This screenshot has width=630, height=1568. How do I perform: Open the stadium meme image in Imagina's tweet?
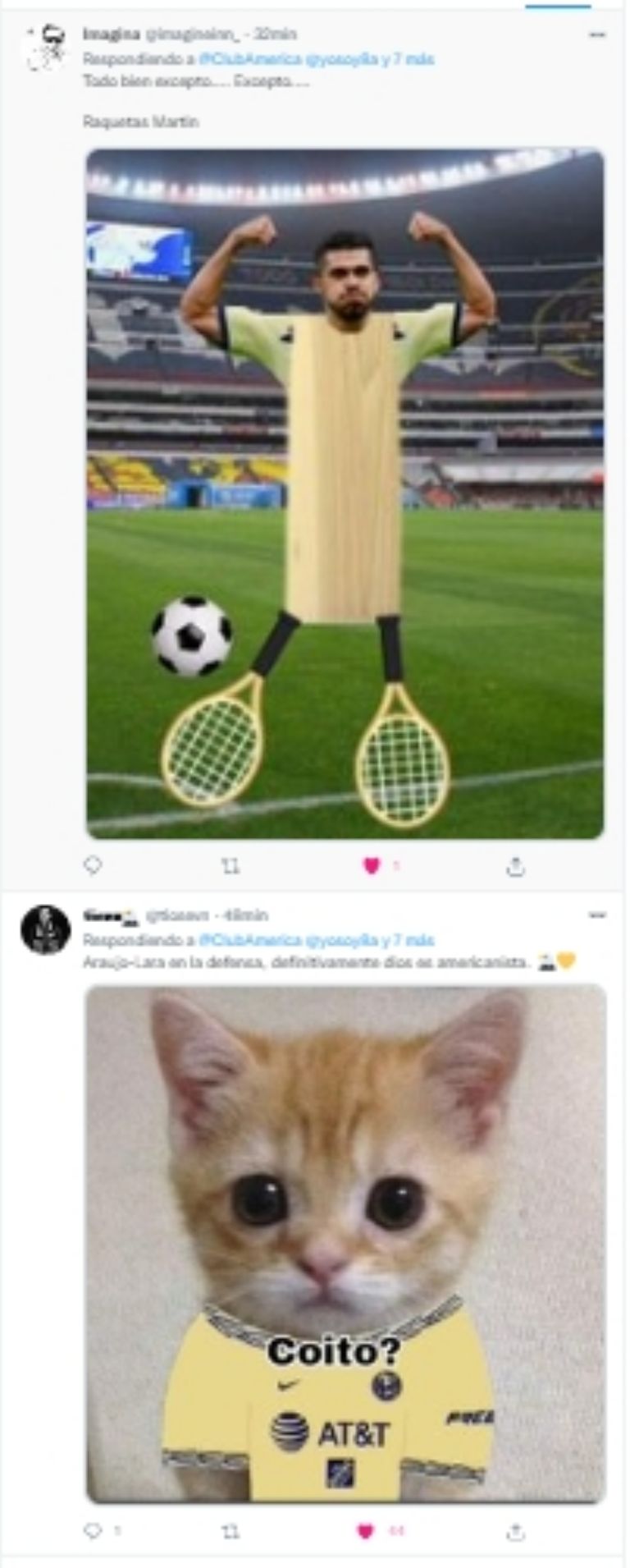[345, 493]
